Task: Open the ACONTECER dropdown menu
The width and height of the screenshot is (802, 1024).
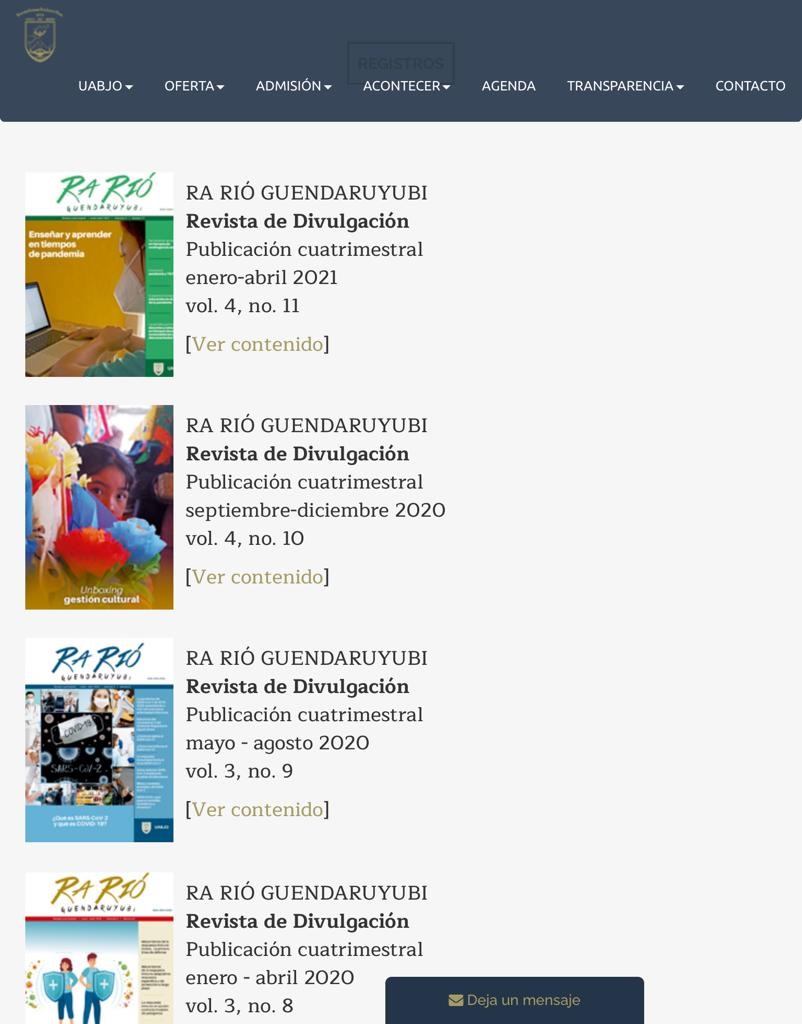Action: tap(406, 86)
